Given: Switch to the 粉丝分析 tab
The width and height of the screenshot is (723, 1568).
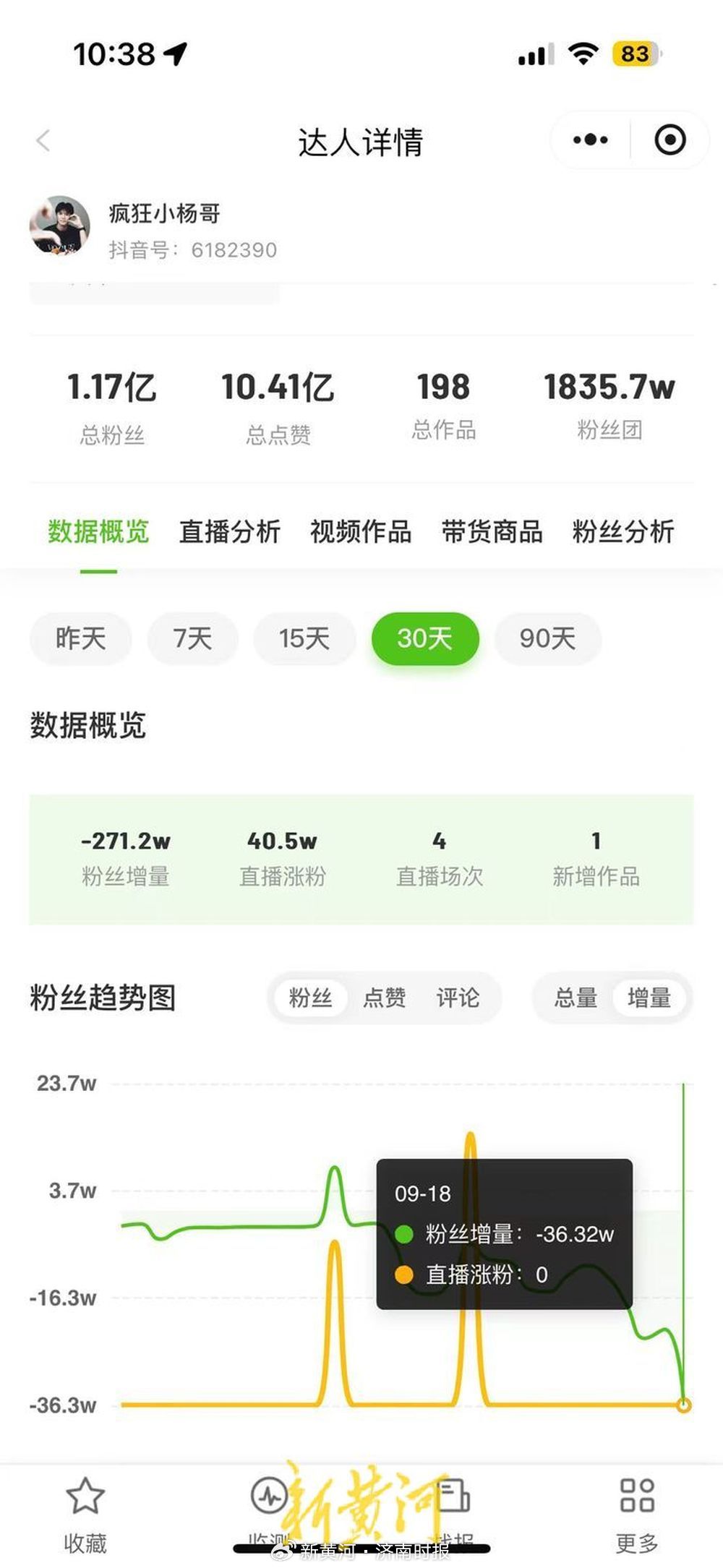Looking at the screenshot, I should (623, 532).
